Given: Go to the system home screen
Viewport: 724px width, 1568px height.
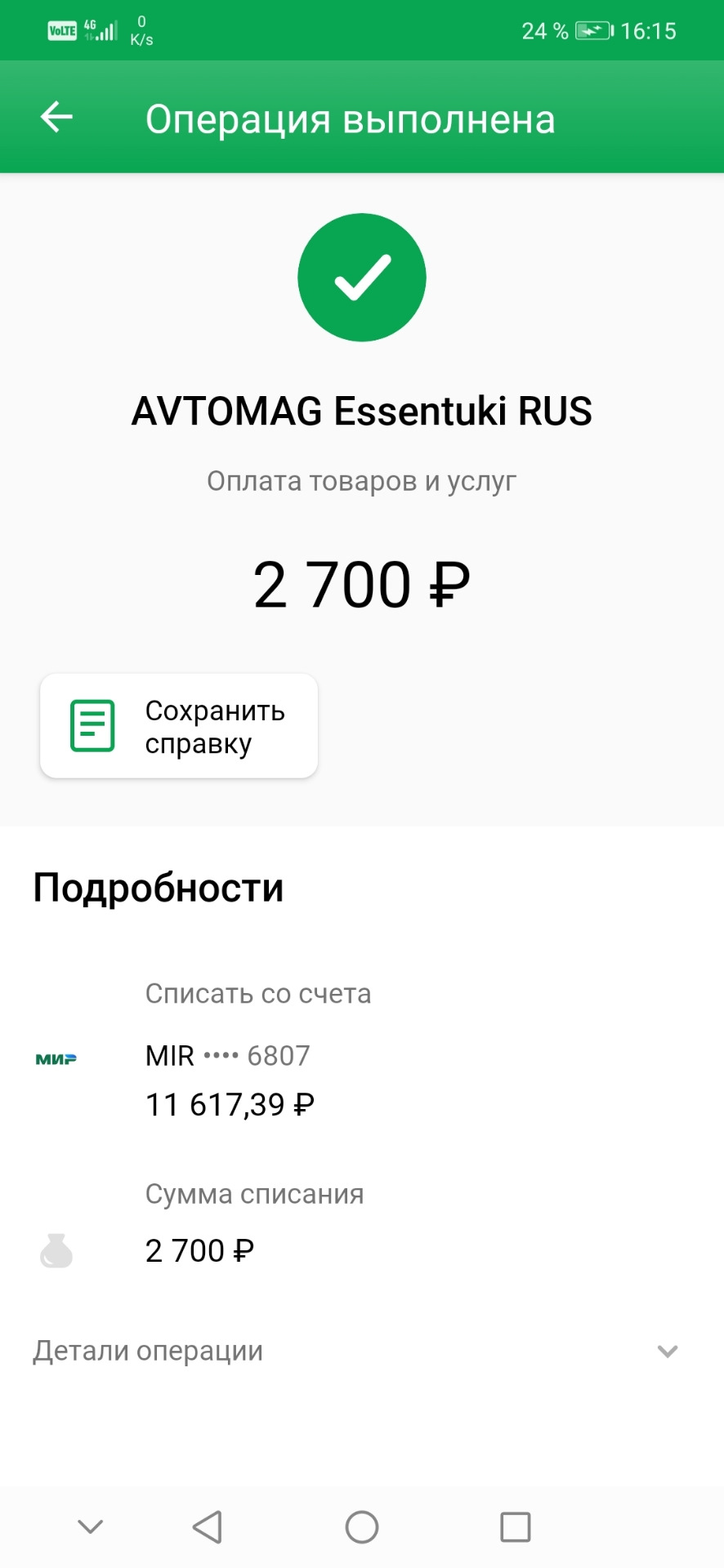Looking at the screenshot, I should point(361,1526).
